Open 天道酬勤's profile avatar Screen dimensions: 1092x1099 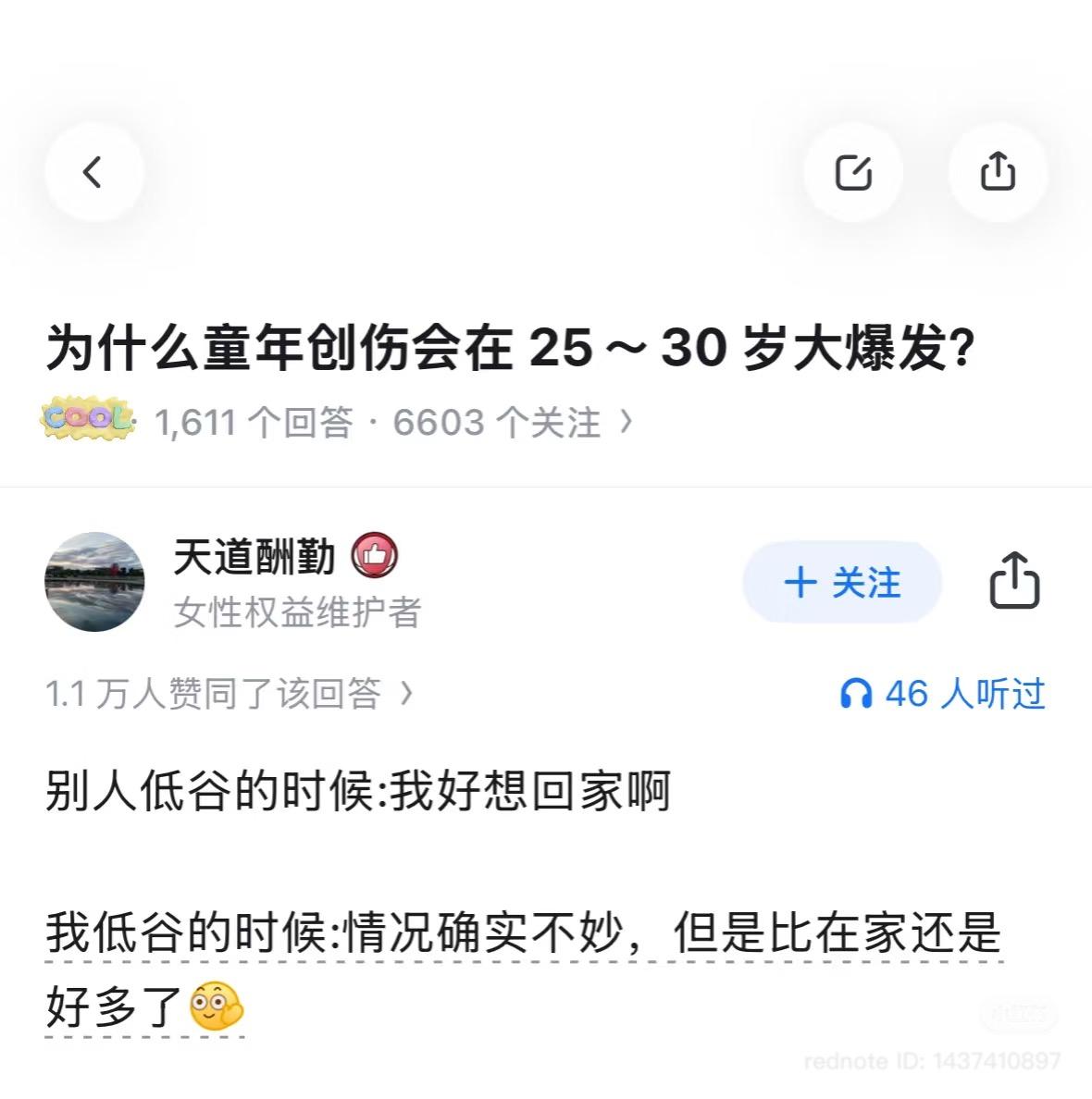(94, 582)
